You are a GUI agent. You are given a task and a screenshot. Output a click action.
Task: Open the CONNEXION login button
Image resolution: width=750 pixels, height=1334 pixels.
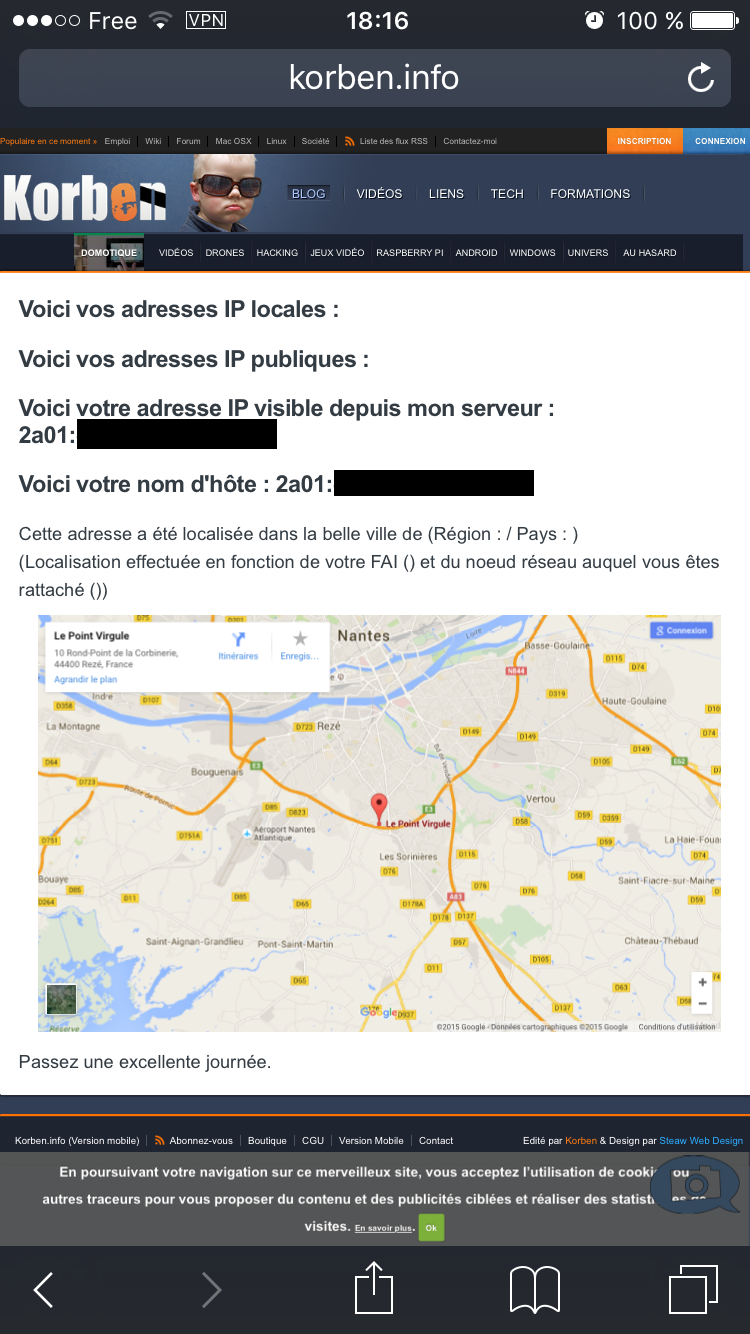[719, 141]
